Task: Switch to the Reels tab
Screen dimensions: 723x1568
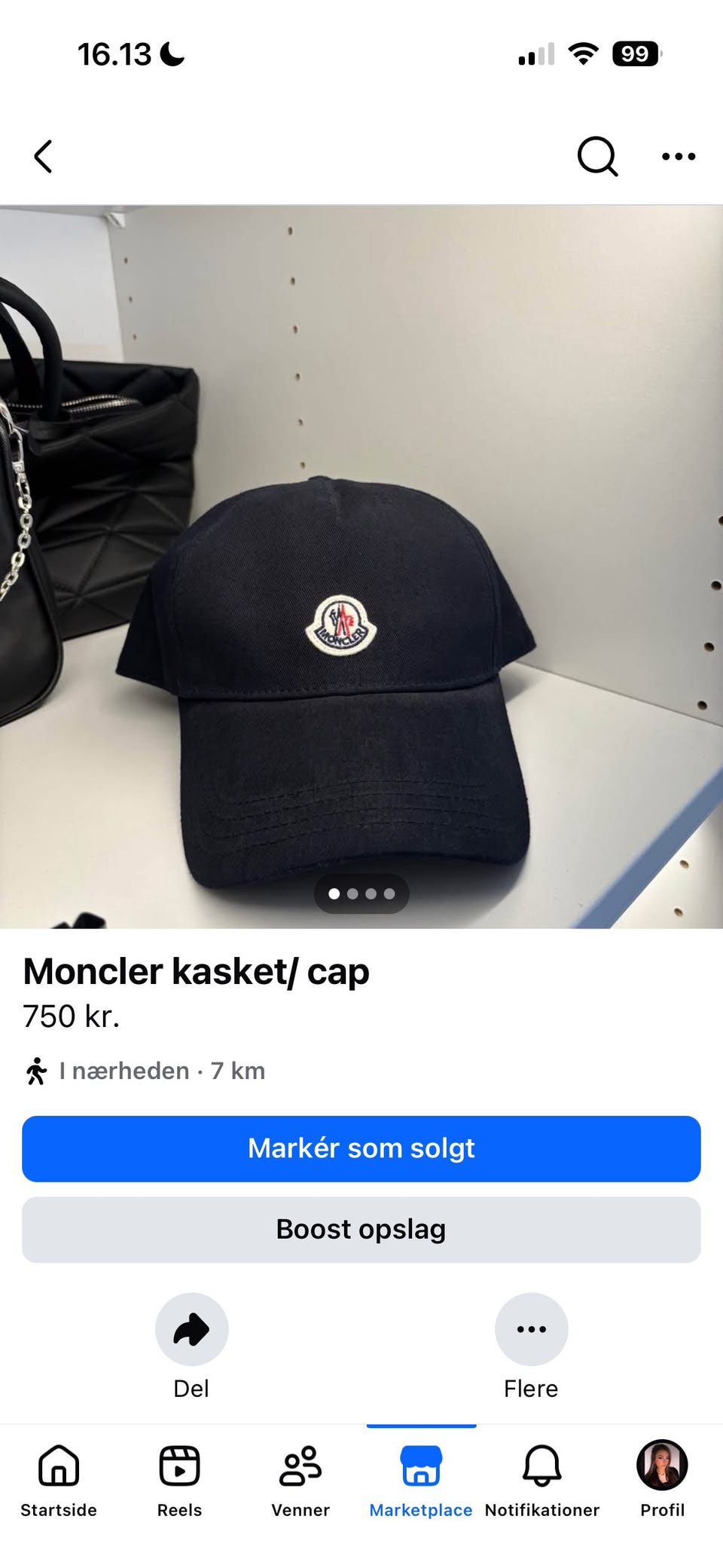Action: point(179,1481)
